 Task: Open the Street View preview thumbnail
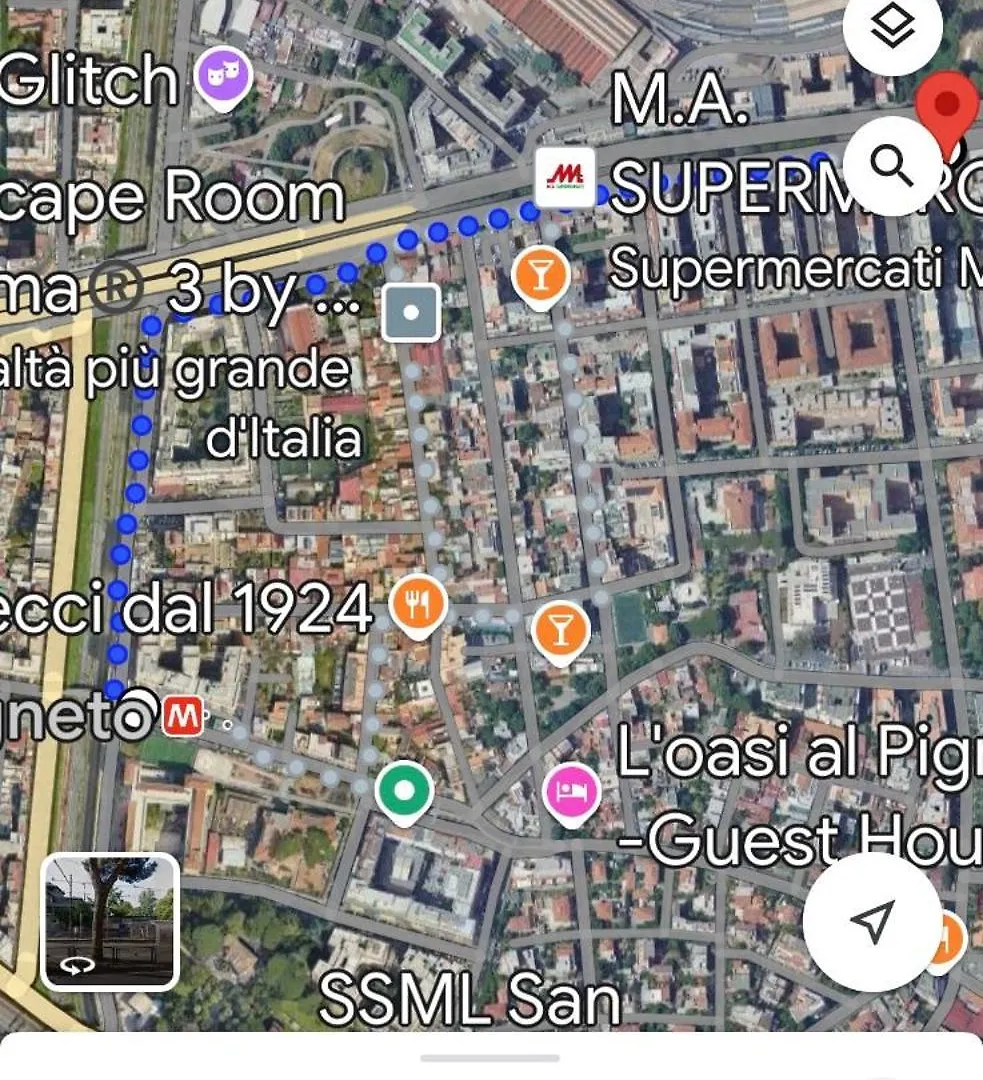[110, 921]
